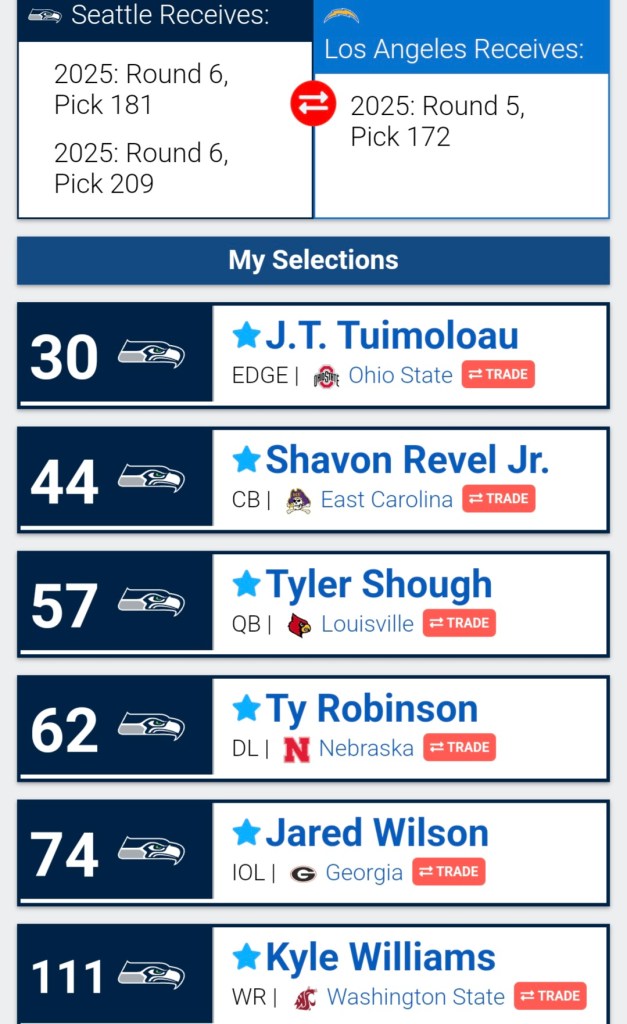The height and width of the screenshot is (1024, 627).
Task: Show trade details for pick 30
Action: 498,375
